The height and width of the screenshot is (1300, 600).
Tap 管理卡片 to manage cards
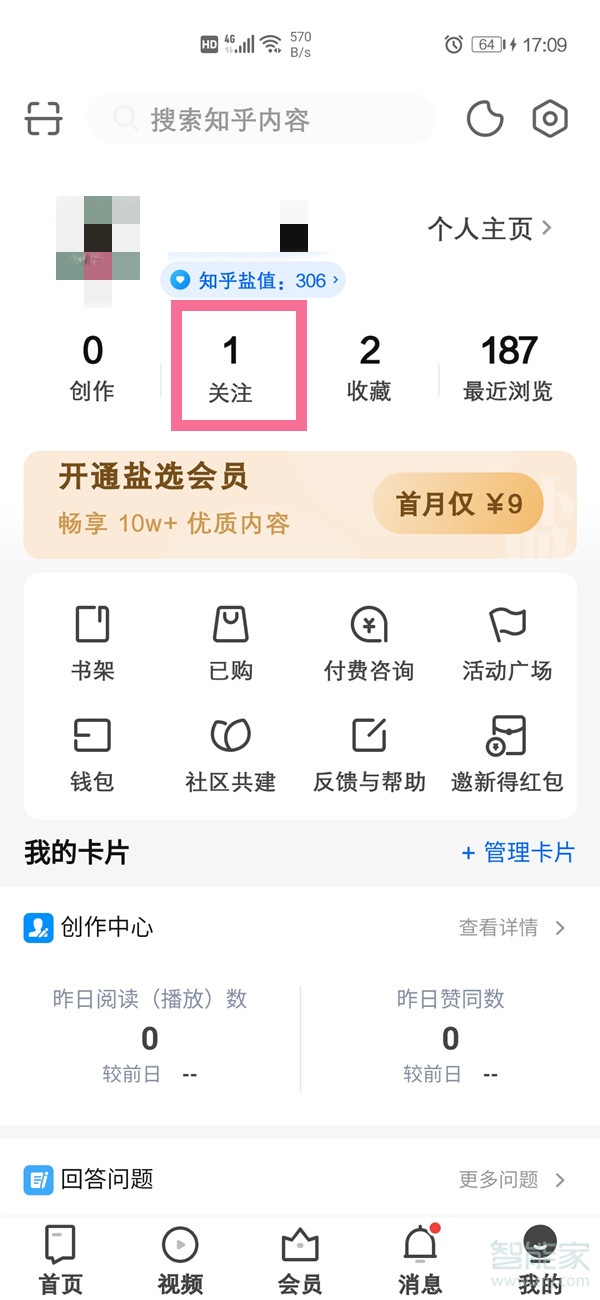tap(518, 853)
